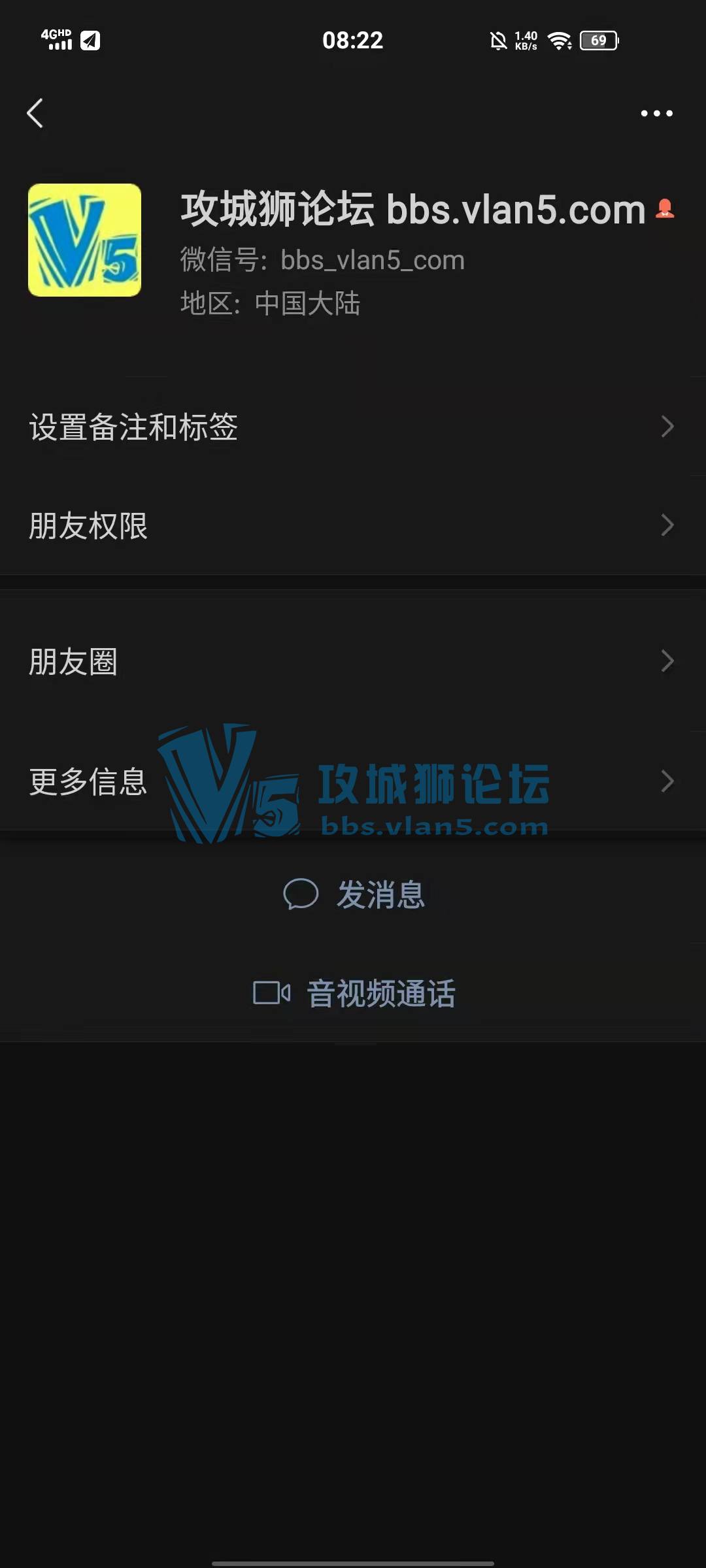Go back using the top-left arrow
The height and width of the screenshot is (1568, 706).
click(35, 114)
